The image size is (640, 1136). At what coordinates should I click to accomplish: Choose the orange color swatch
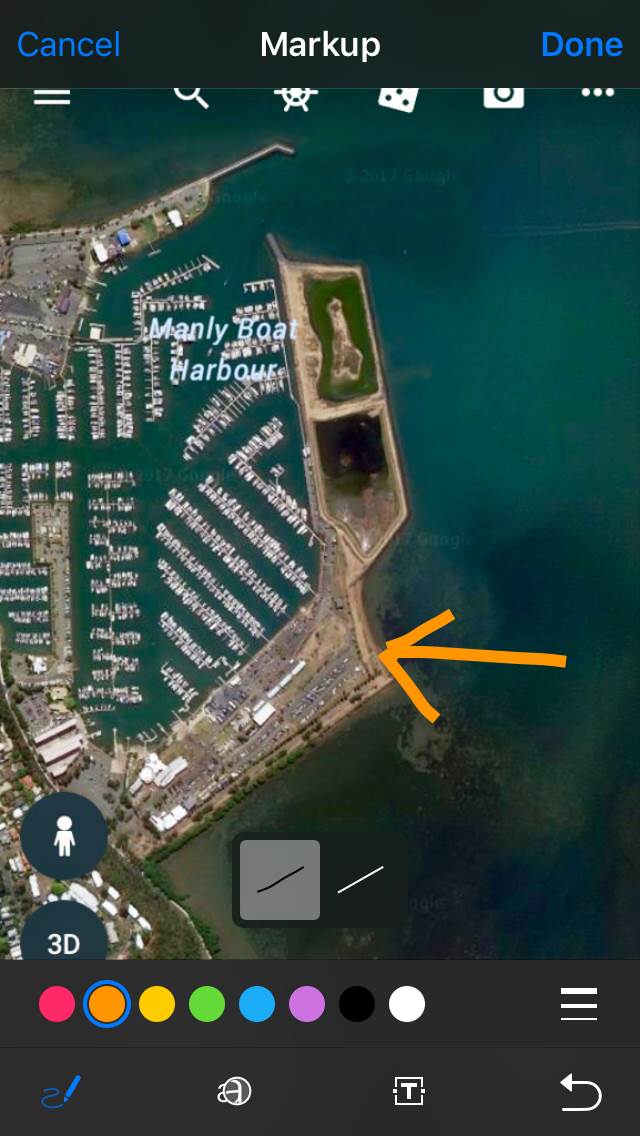tap(107, 1004)
